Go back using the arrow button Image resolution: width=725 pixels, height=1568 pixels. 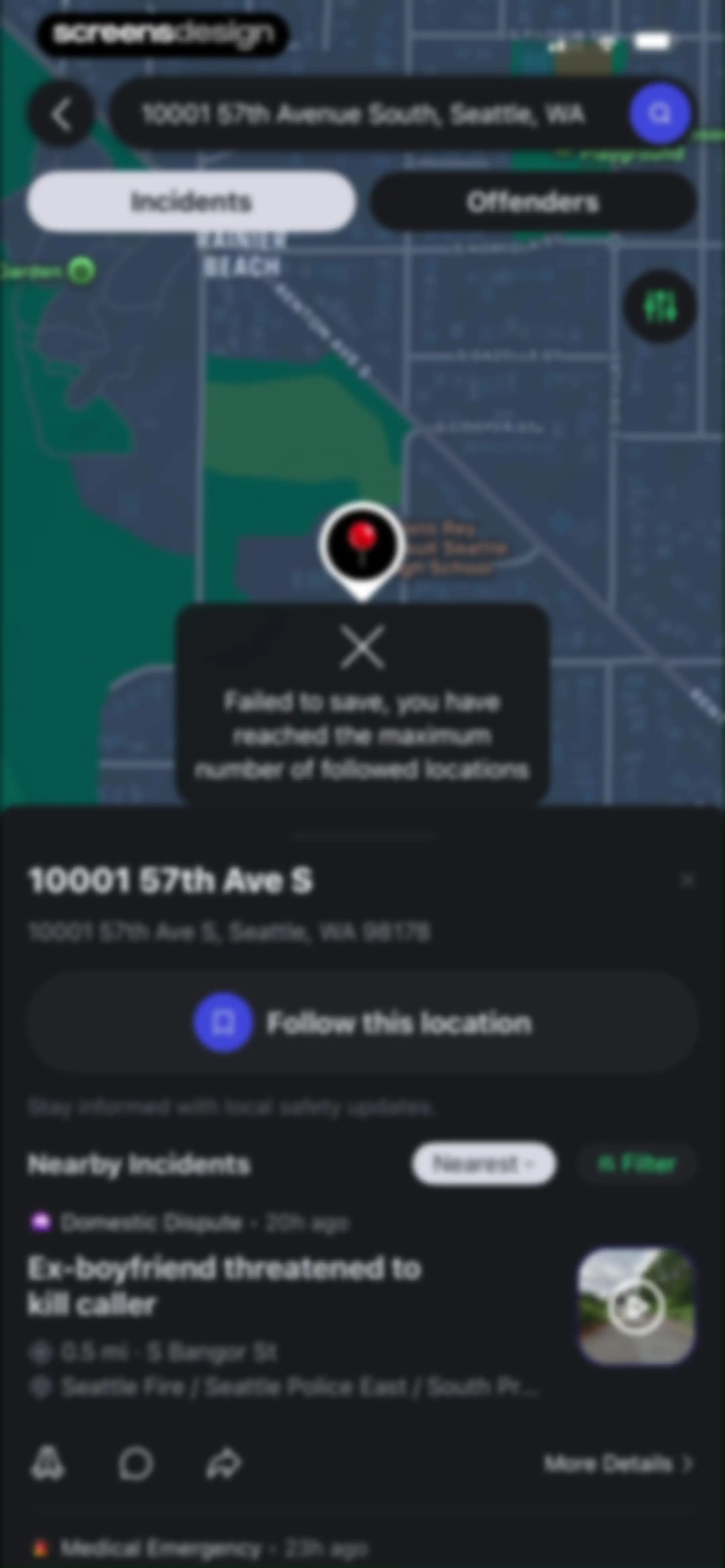pyautogui.click(x=61, y=114)
